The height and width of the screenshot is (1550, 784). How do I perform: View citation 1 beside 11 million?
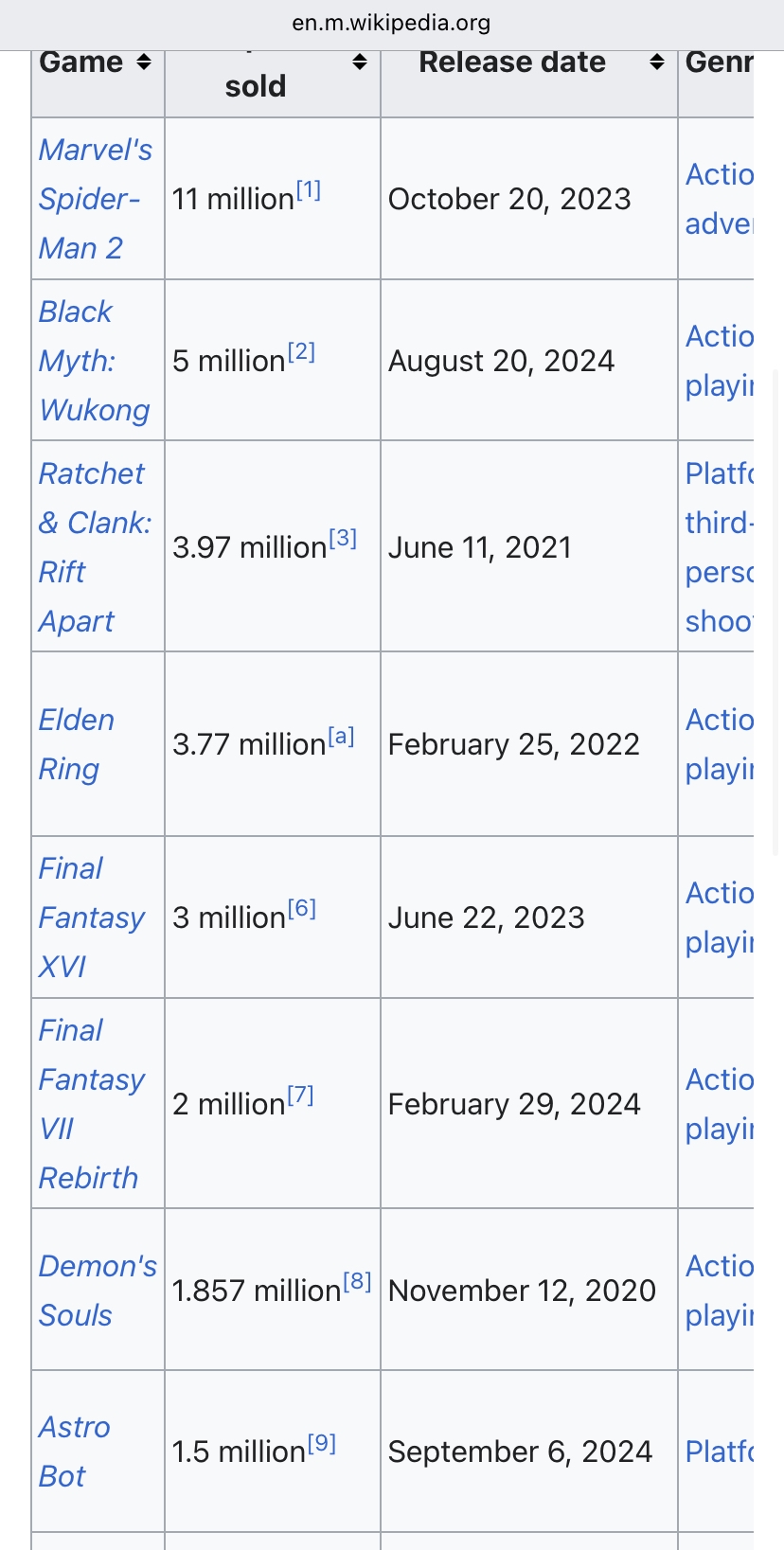pos(309,190)
